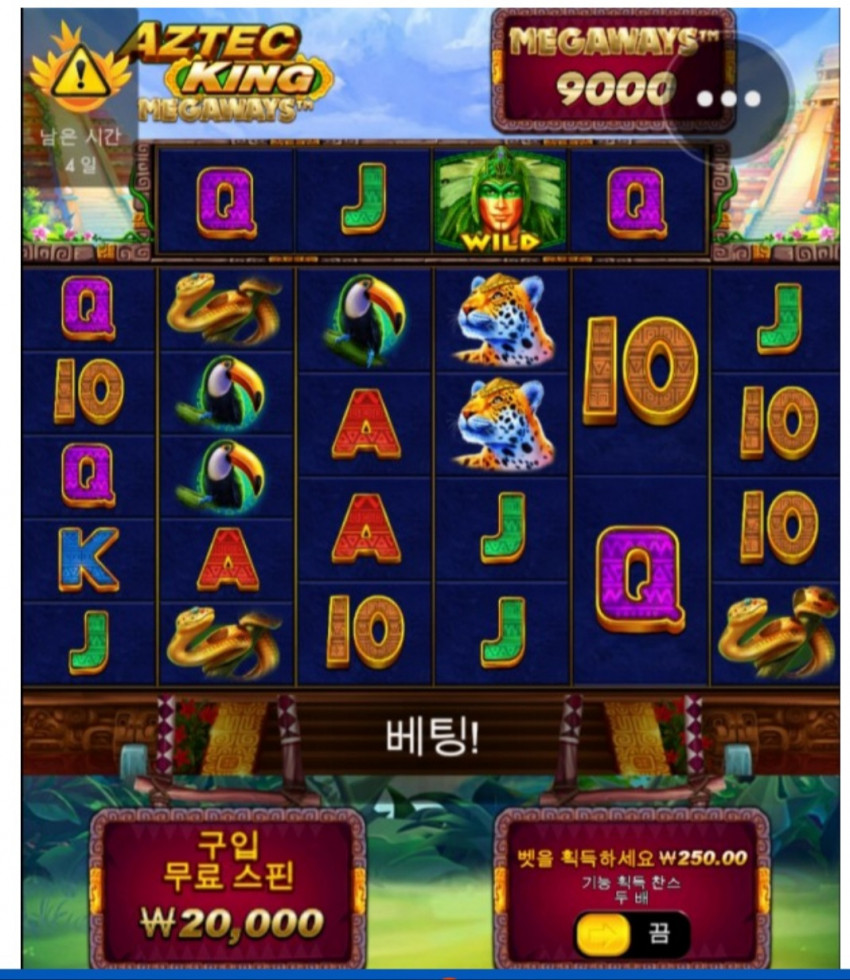Toggle the double chance ante bet switch
This screenshot has width=850, height=980.
click(630, 934)
